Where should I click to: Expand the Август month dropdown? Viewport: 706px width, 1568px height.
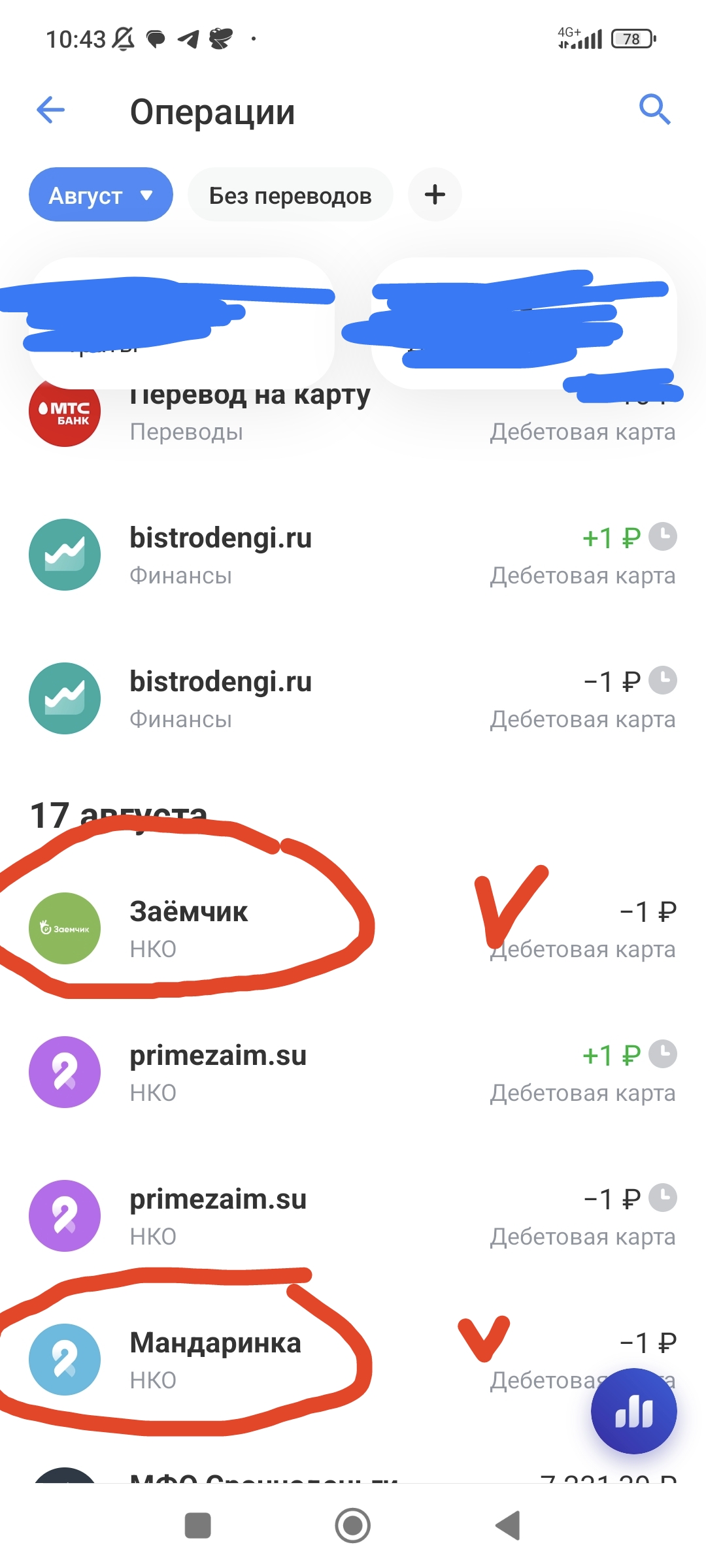(101, 195)
